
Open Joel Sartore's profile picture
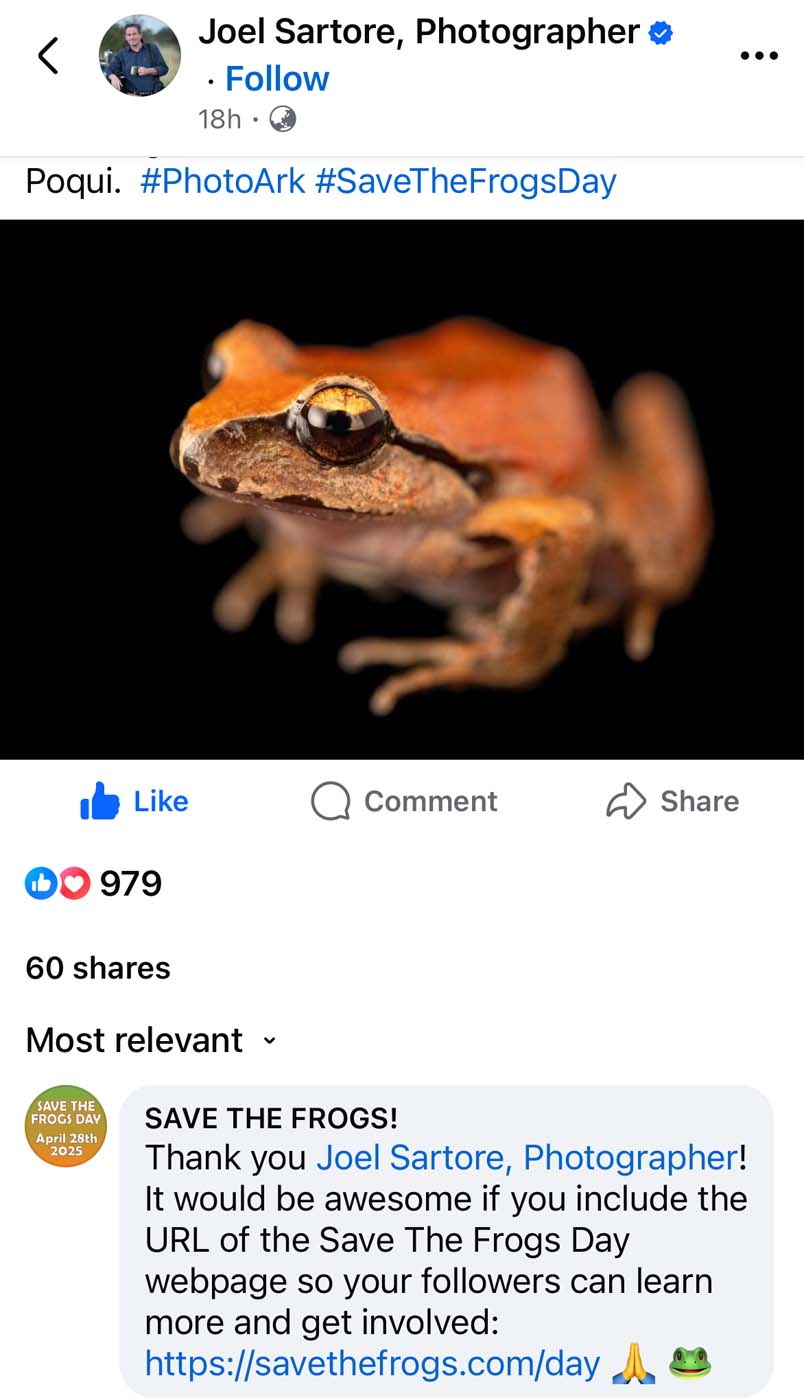pos(140,56)
